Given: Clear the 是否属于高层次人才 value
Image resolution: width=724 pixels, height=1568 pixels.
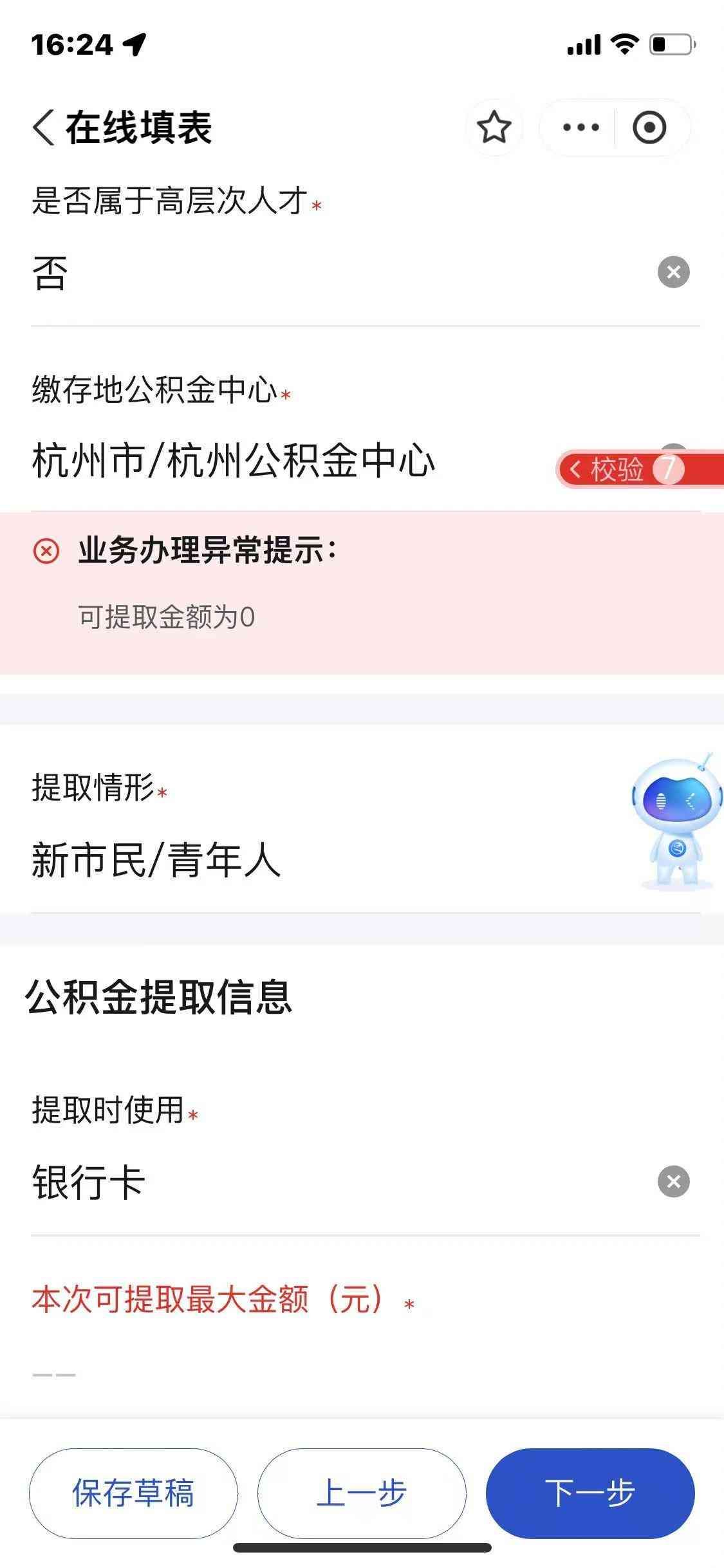Looking at the screenshot, I should click(673, 272).
